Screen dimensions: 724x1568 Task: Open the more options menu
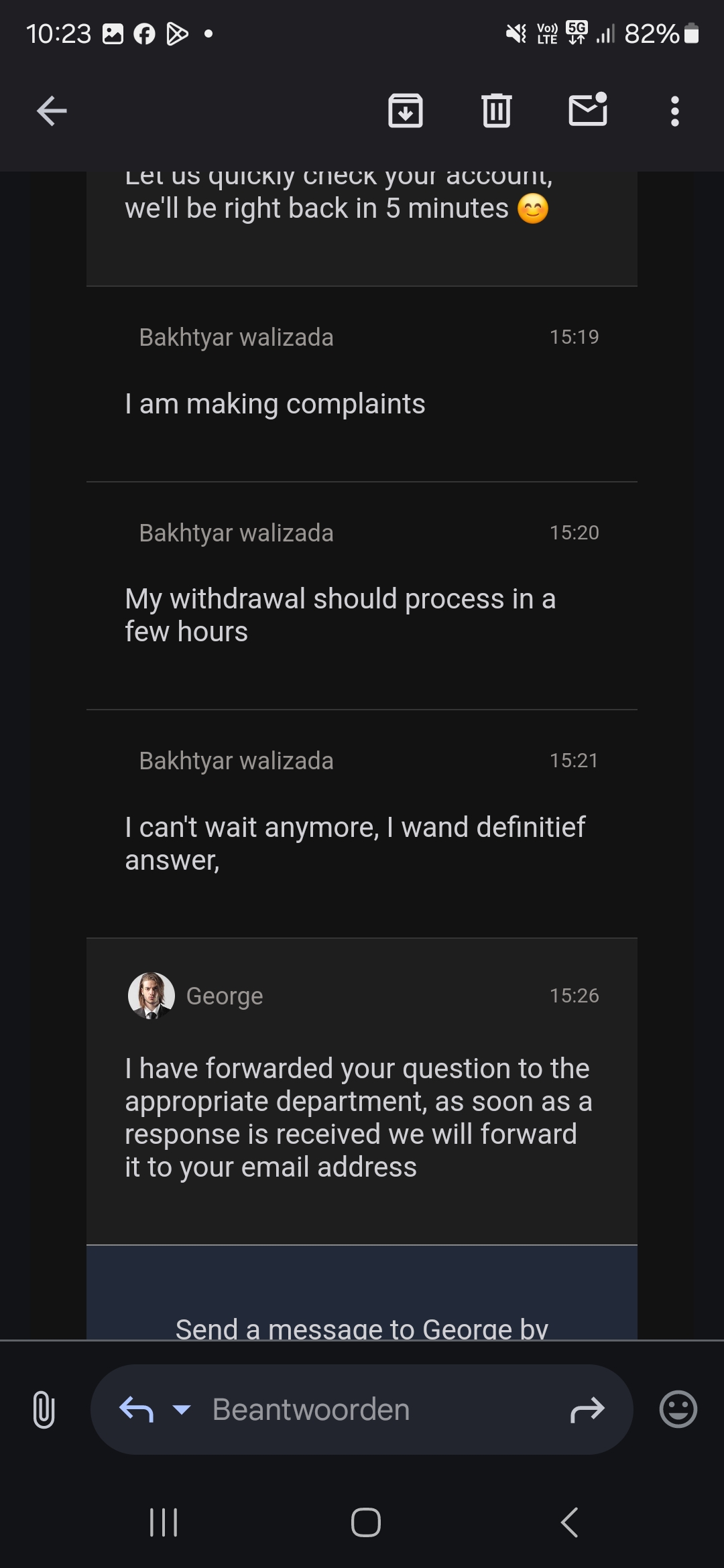pyautogui.click(x=675, y=111)
